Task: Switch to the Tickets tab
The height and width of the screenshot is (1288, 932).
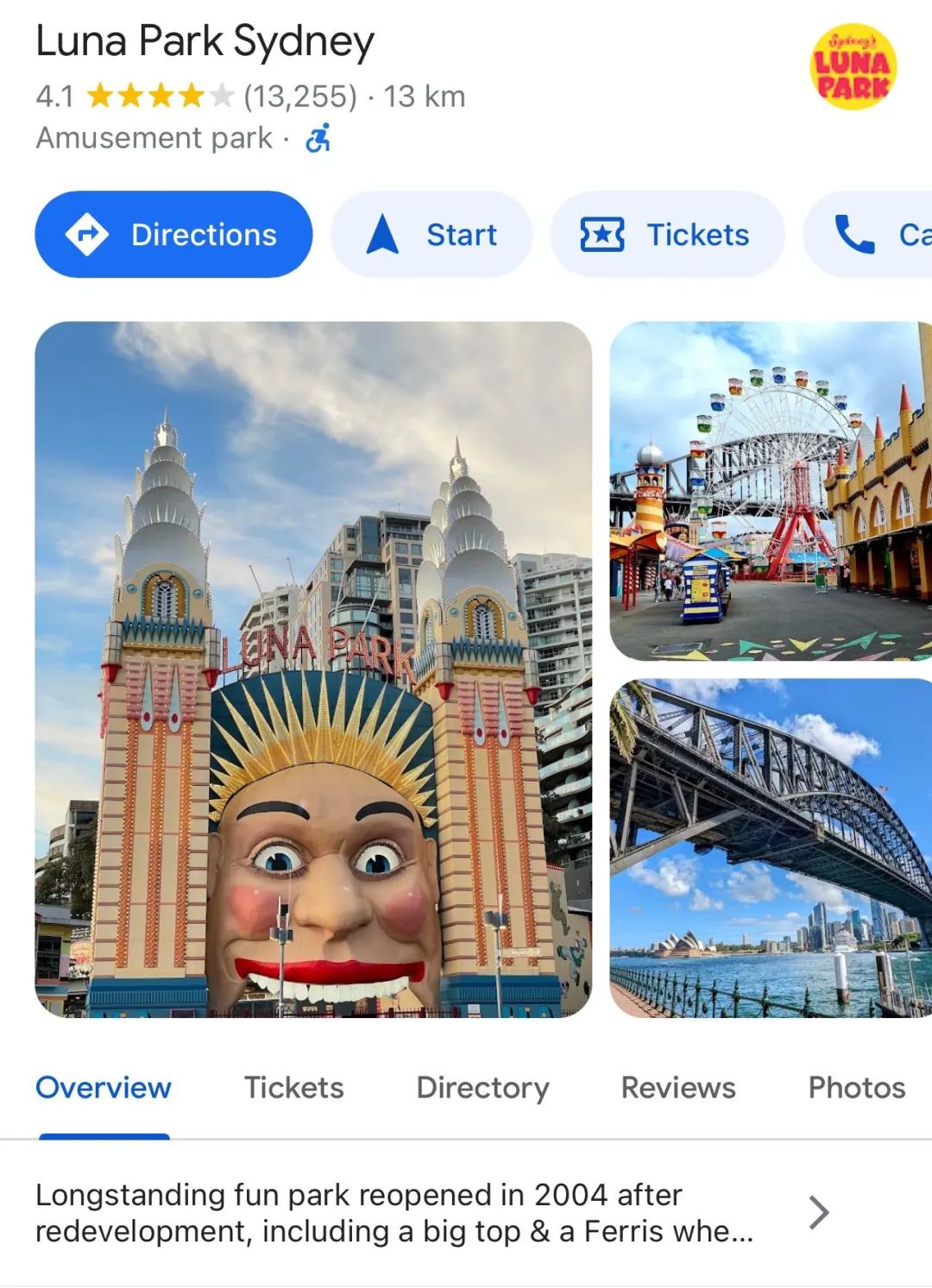Action: [x=293, y=1087]
